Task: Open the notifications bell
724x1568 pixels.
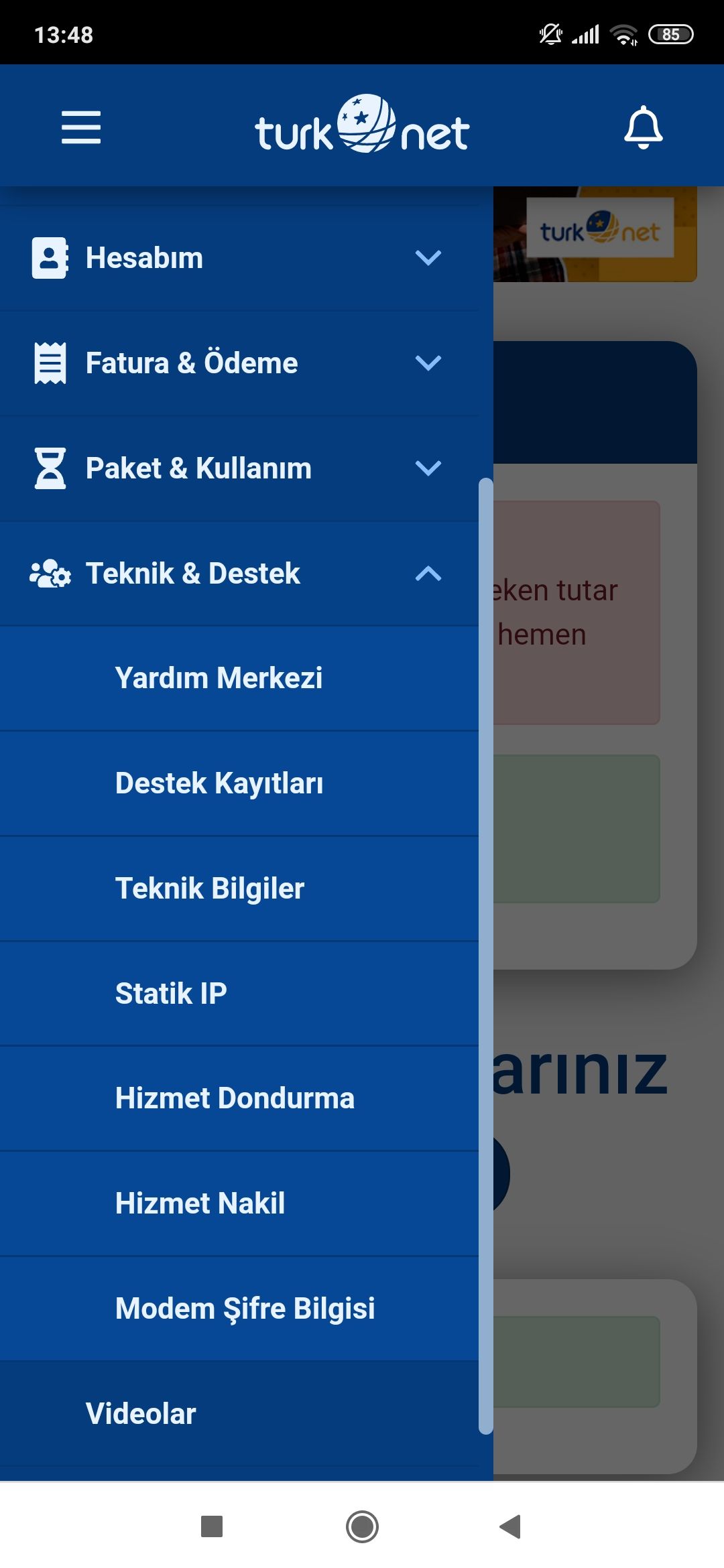Action: pyautogui.click(x=643, y=127)
